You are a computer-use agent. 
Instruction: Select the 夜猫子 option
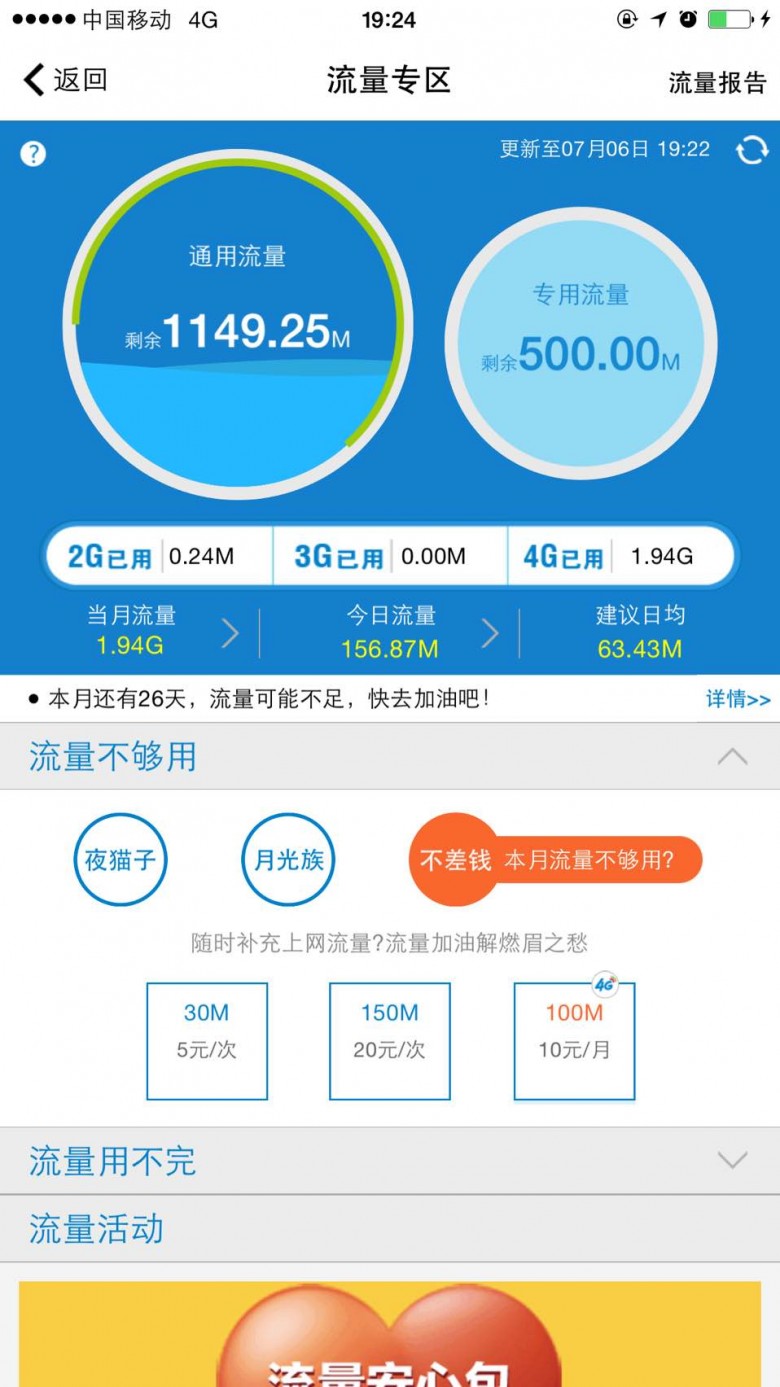[120, 859]
